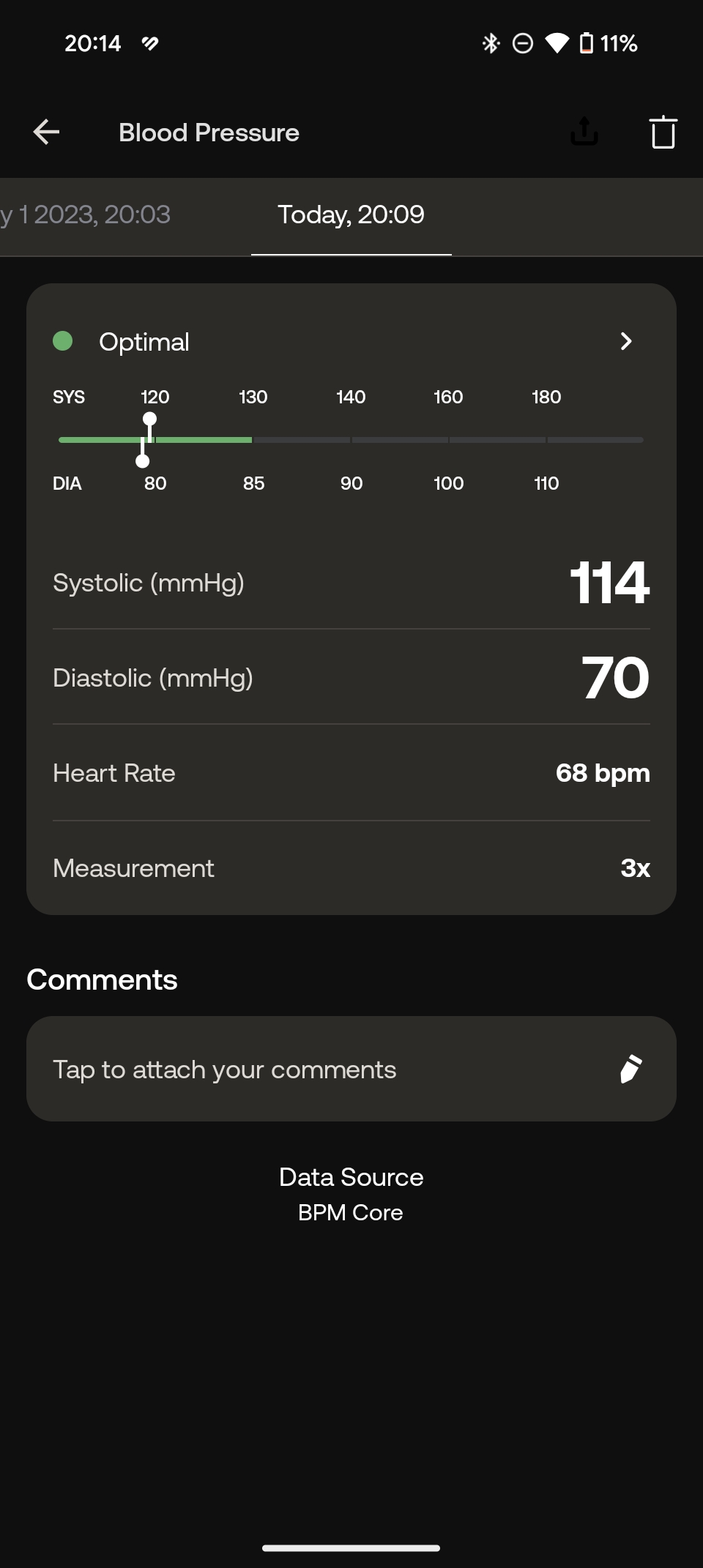Tap to attach your comments field

351,1069
